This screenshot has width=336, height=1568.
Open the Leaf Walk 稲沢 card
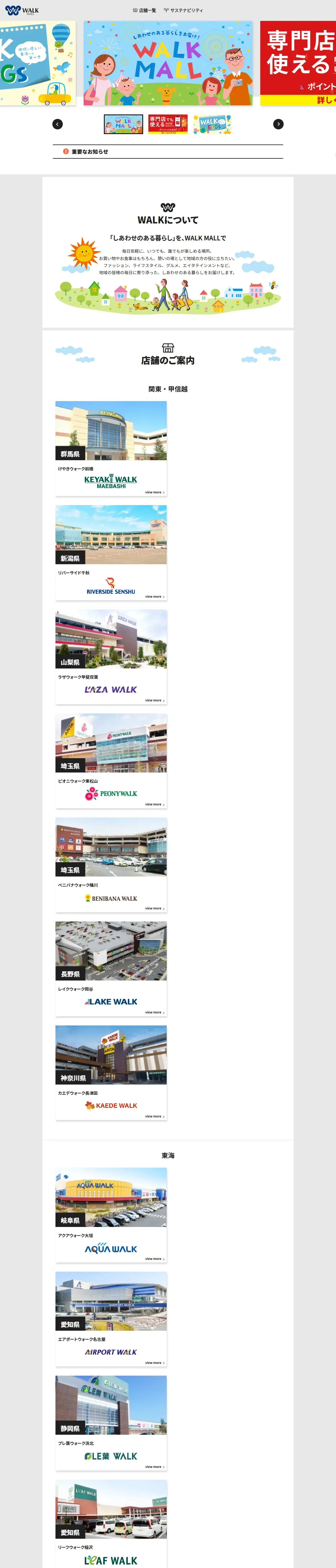[111, 1524]
